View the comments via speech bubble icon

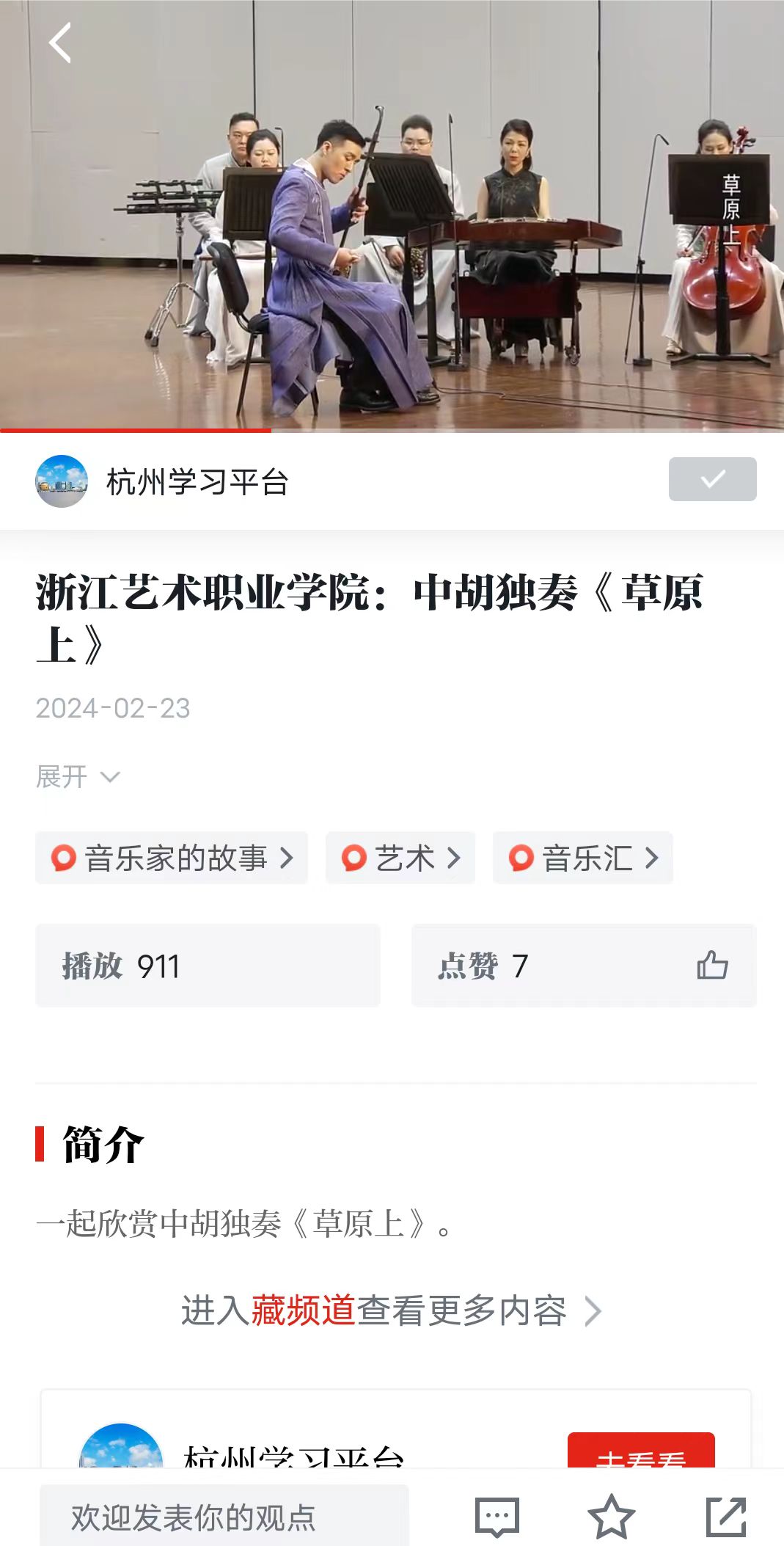point(497,1517)
